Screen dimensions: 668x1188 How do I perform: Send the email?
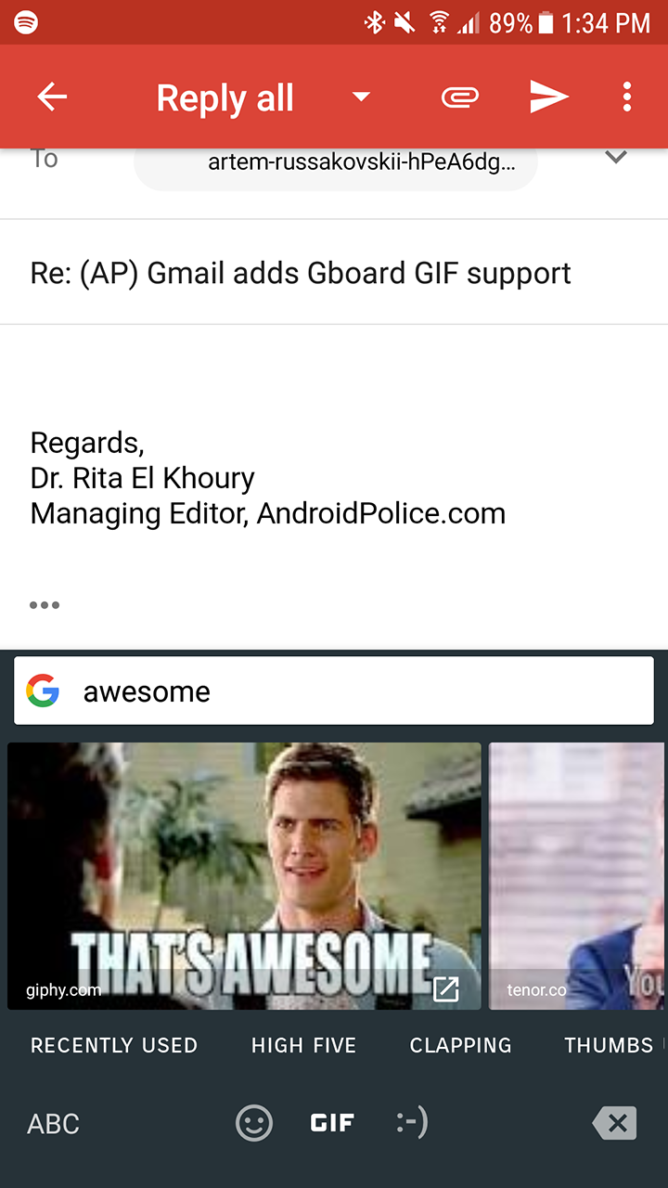(548, 97)
